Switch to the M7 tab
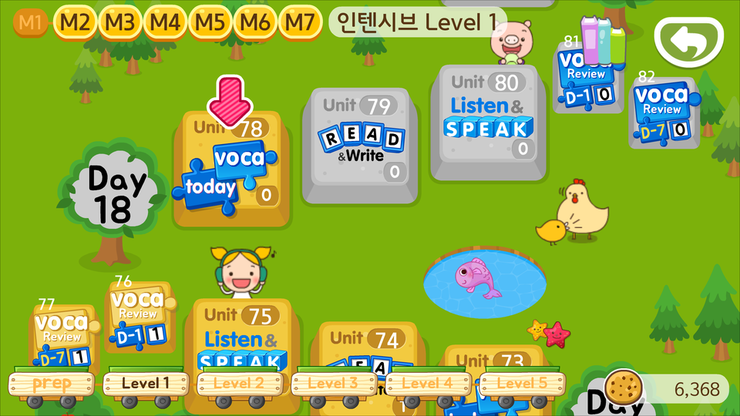The width and height of the screenshot is (740, 416). pyautogui.click(x=299, y=20)
